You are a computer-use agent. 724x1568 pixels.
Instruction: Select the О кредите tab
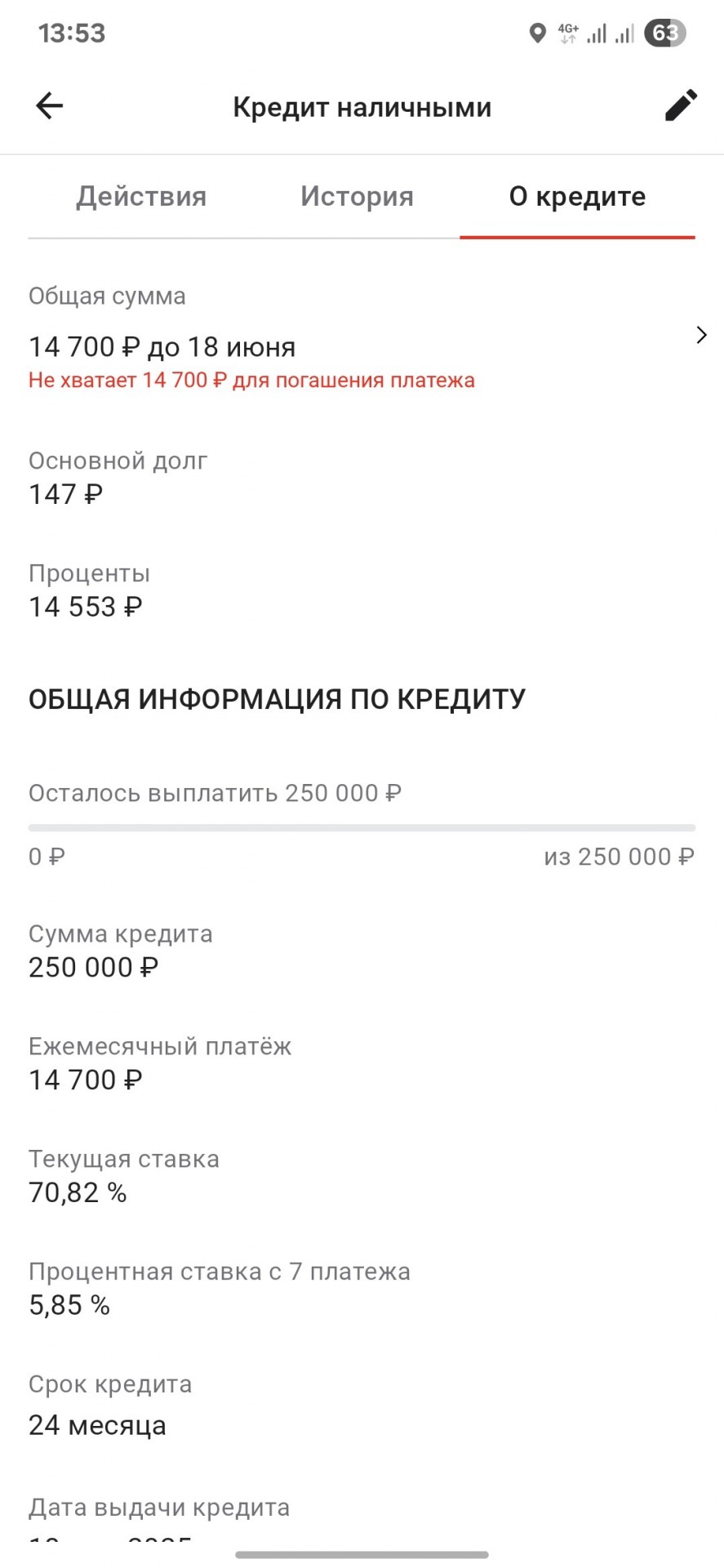[577, 197]
